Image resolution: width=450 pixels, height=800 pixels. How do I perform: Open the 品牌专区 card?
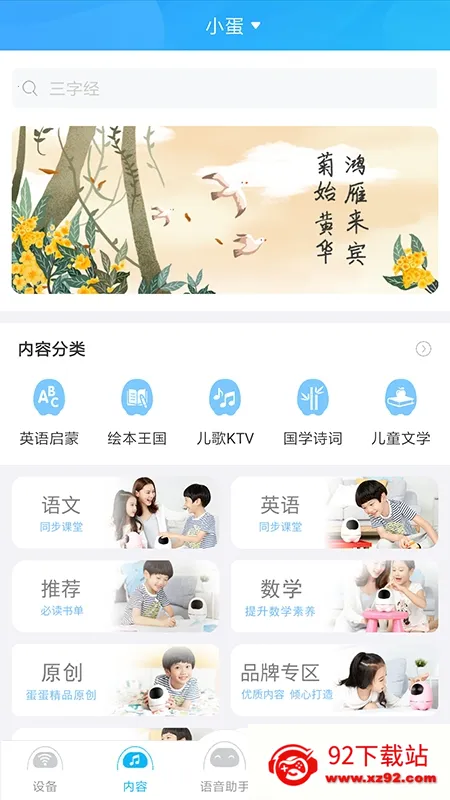tap(334, 680)
